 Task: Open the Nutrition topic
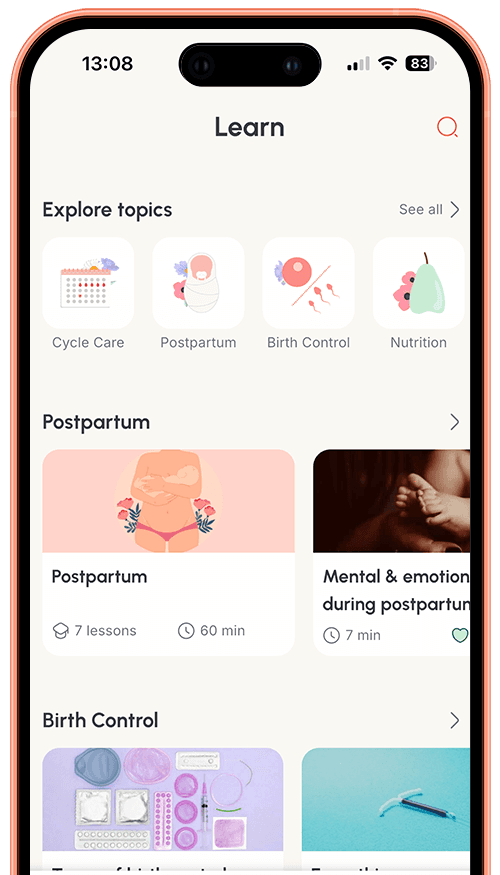pos(419,294)
